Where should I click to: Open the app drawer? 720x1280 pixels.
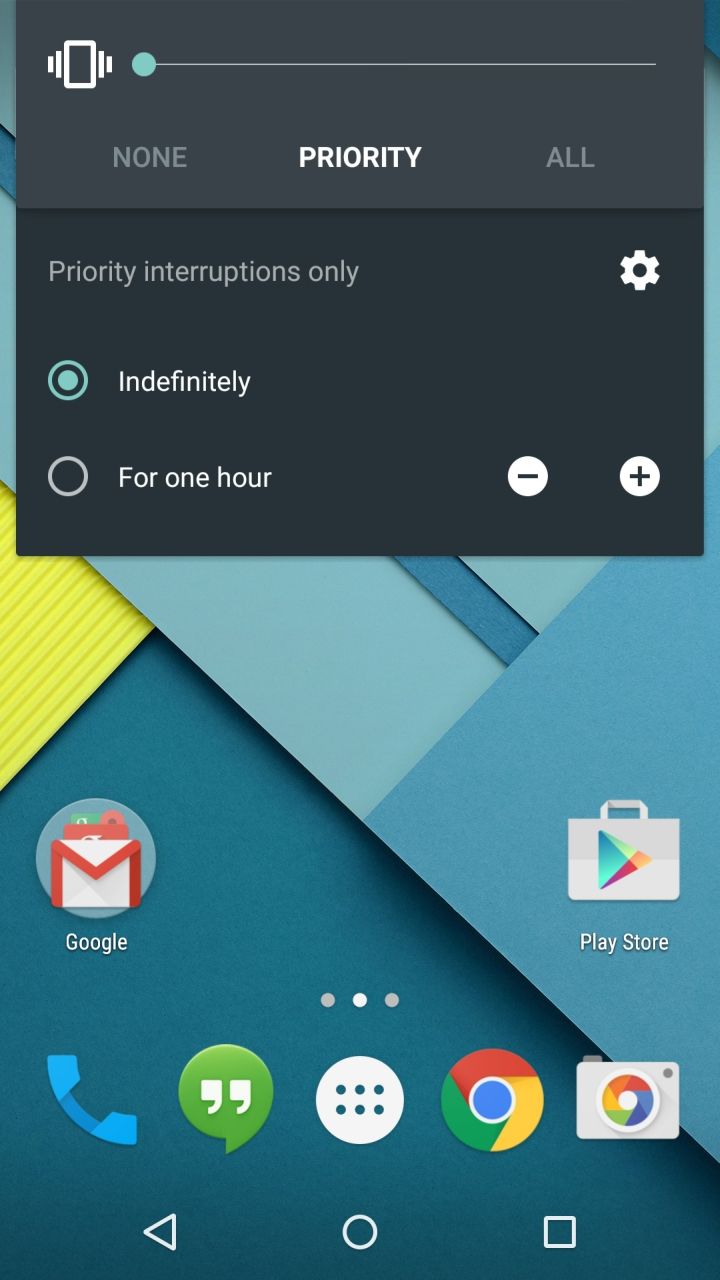360,1100
